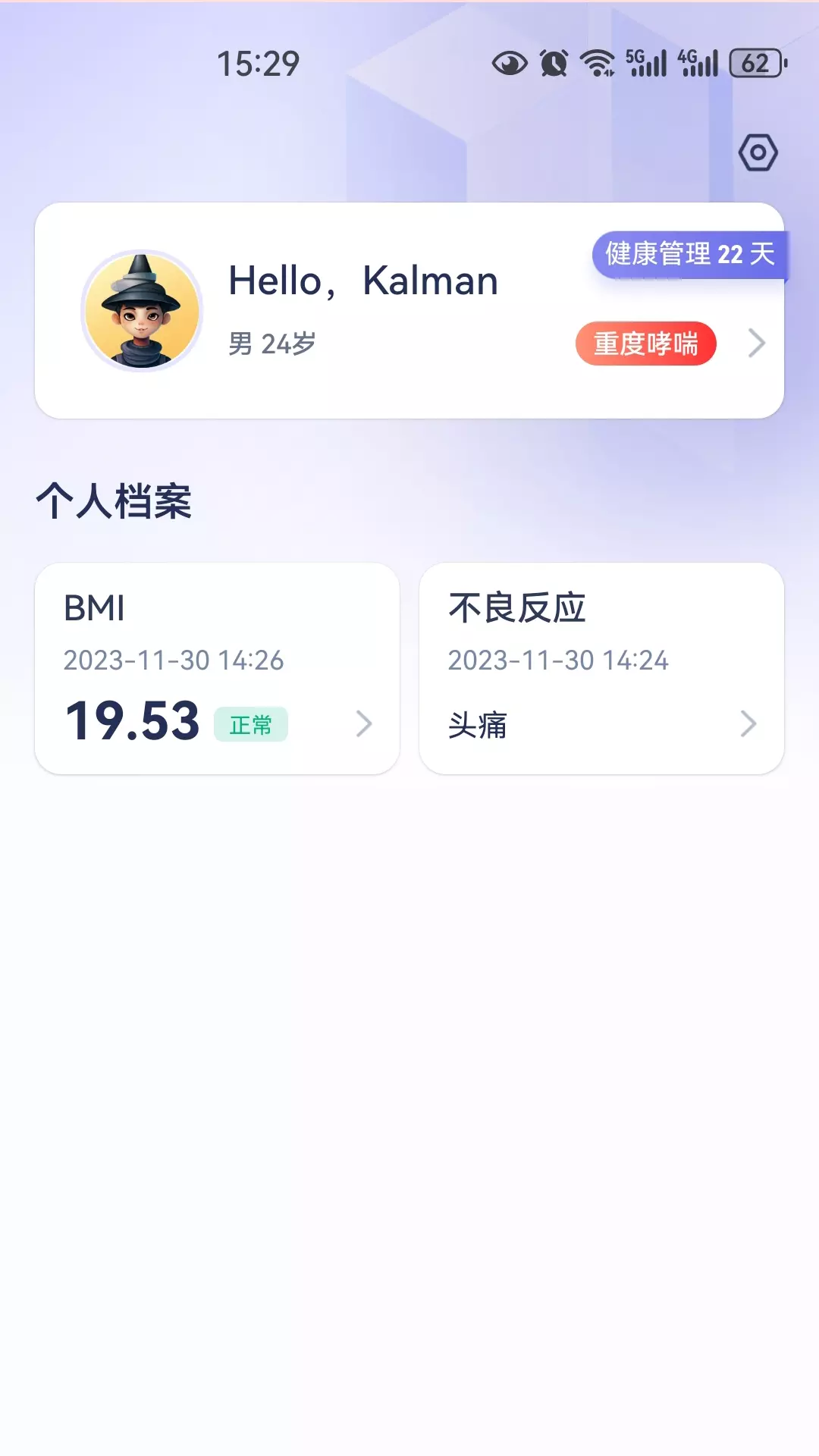Image resolution: width=819 pixels, height=1456 pixels.
Task: View the 不良反应 card showing 头痛
Action: tap(601, 668)
